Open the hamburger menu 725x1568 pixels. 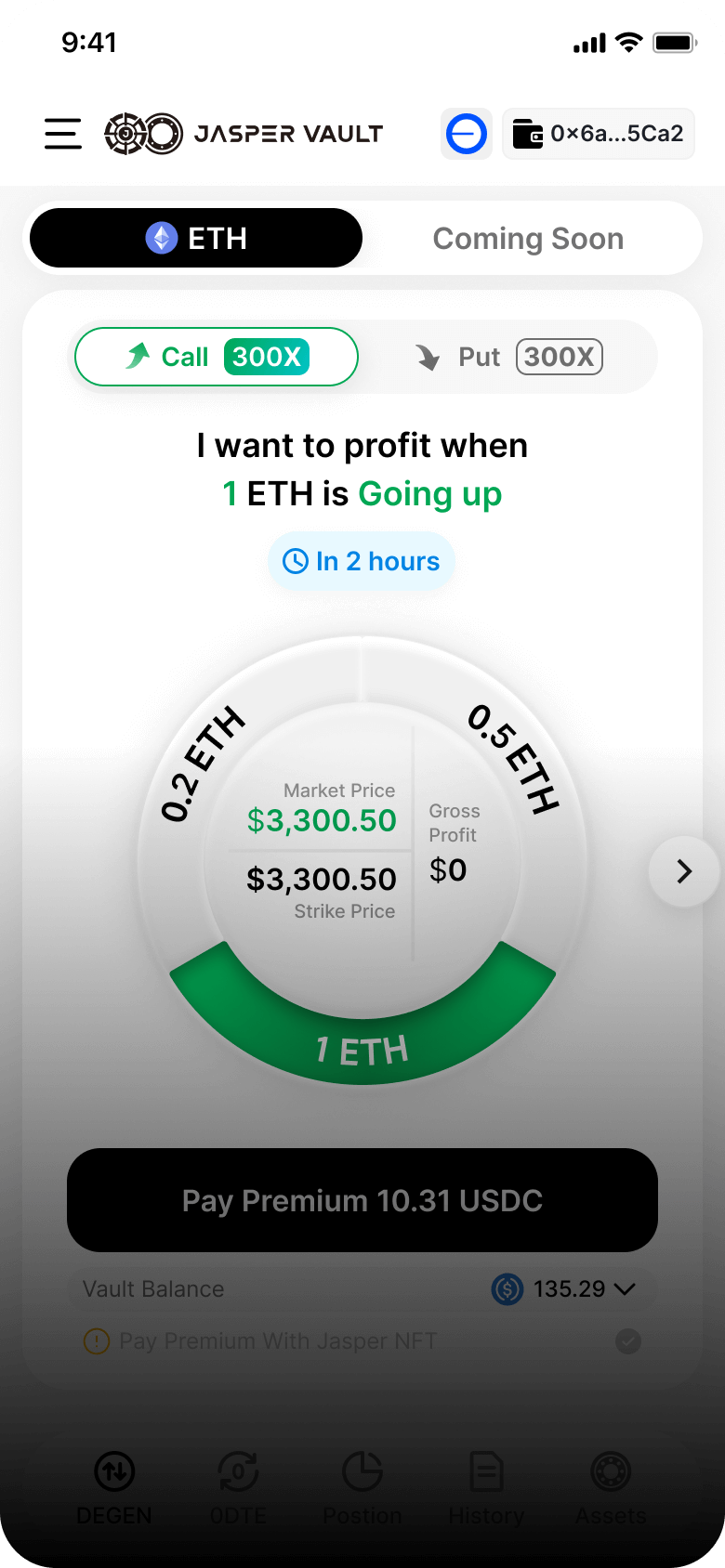click(x=63, y=134)
